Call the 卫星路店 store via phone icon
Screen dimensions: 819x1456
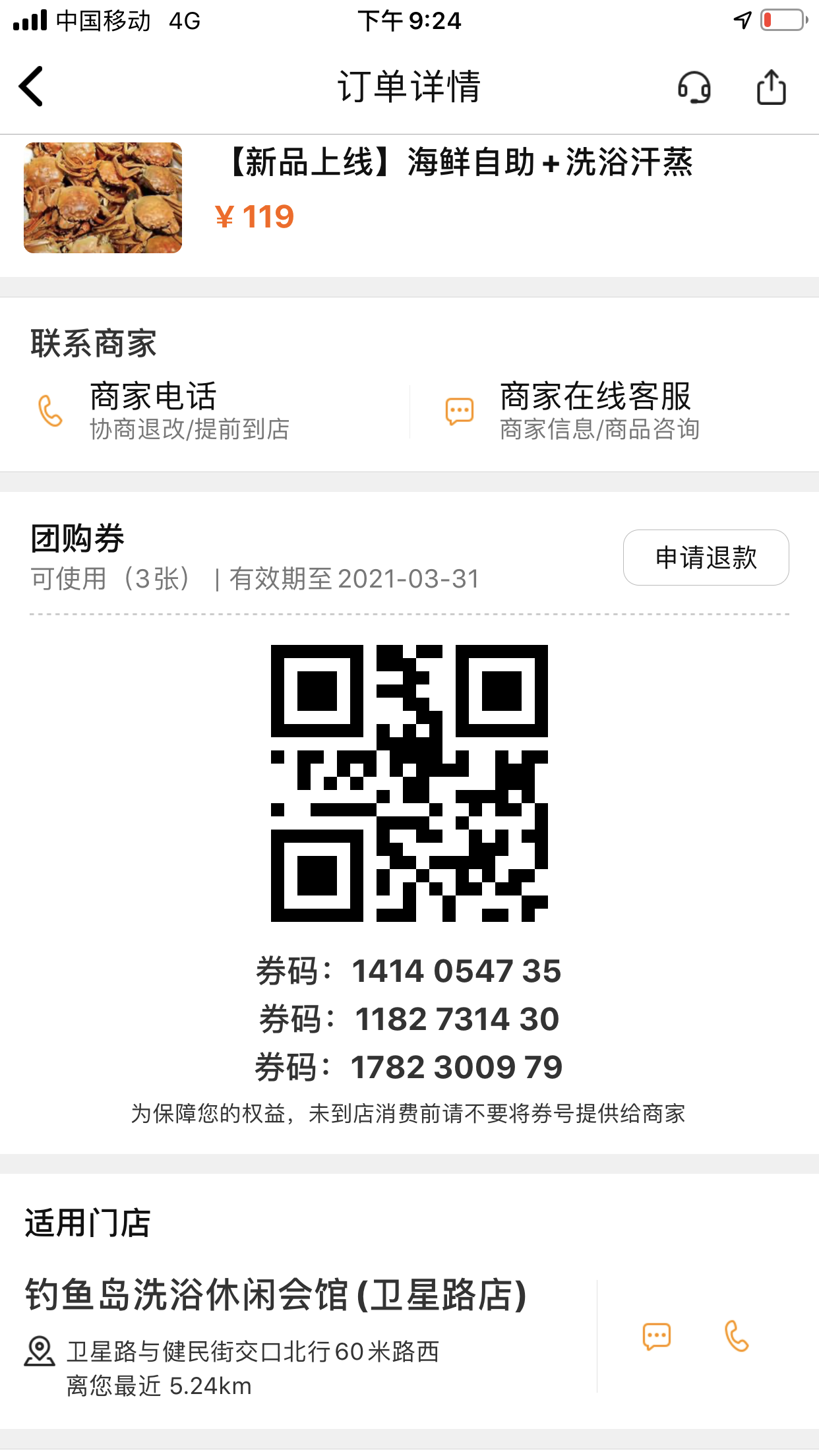pos(737,1336)
